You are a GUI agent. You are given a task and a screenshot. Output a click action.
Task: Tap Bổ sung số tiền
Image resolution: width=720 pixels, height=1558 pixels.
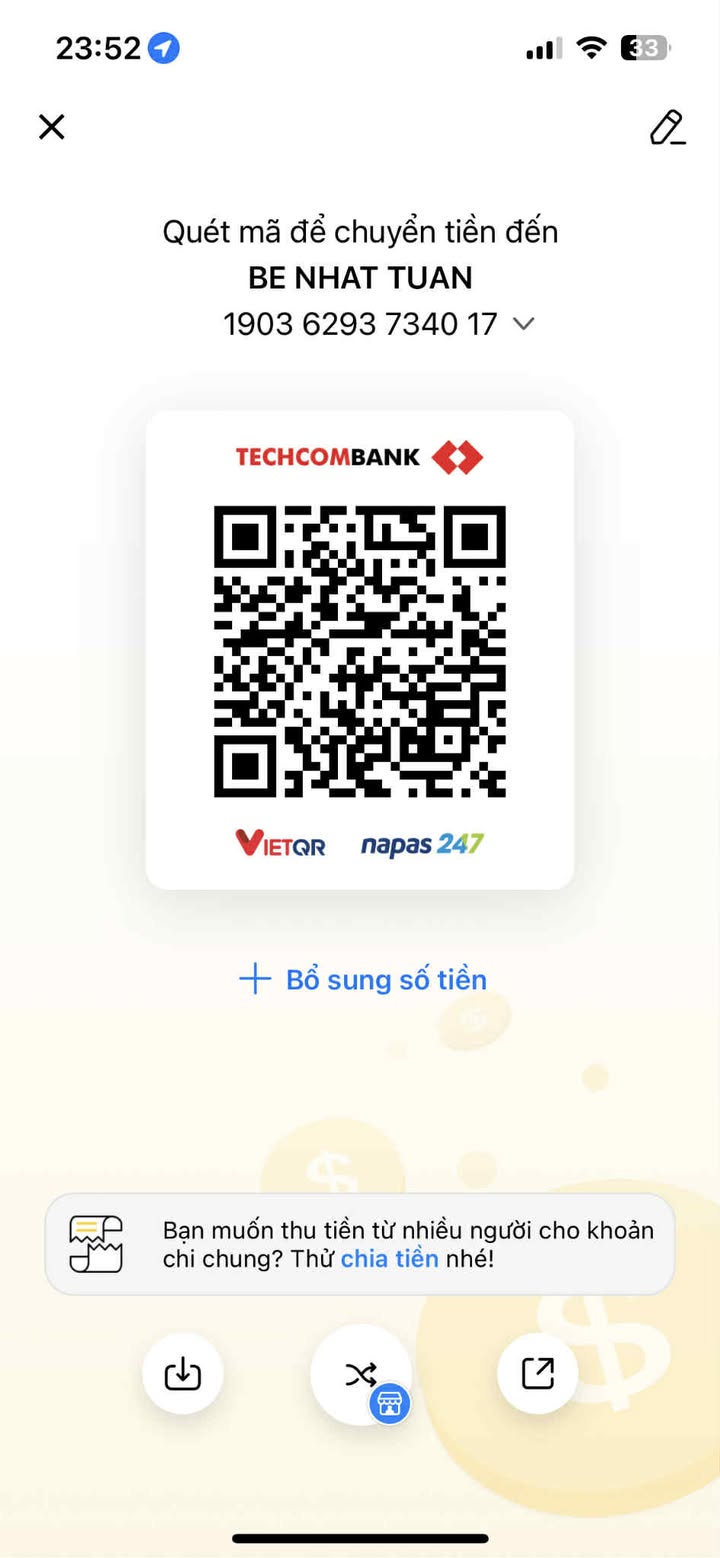[363, 979]
